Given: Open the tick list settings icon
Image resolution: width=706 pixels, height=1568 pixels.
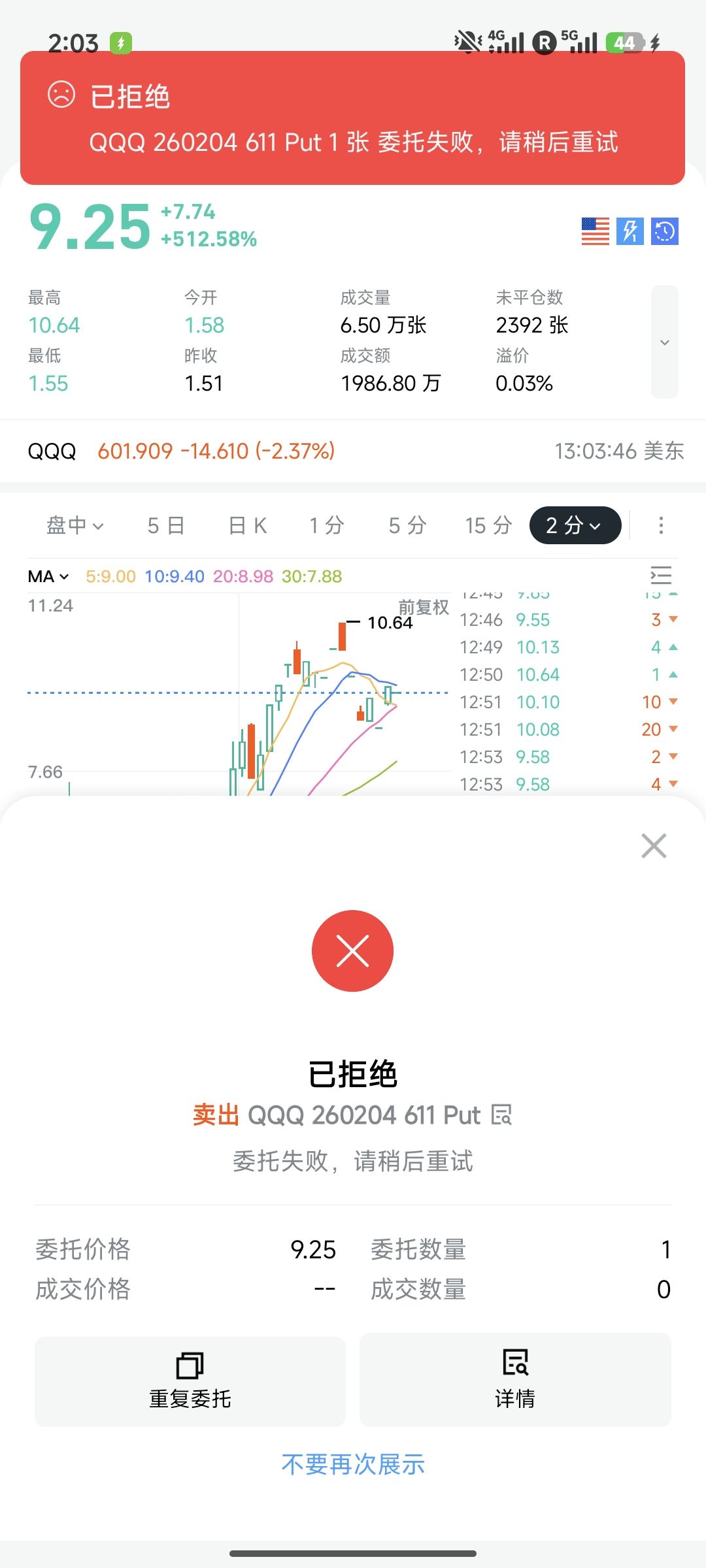Looking at the screenshot, I should pos(661,576).
